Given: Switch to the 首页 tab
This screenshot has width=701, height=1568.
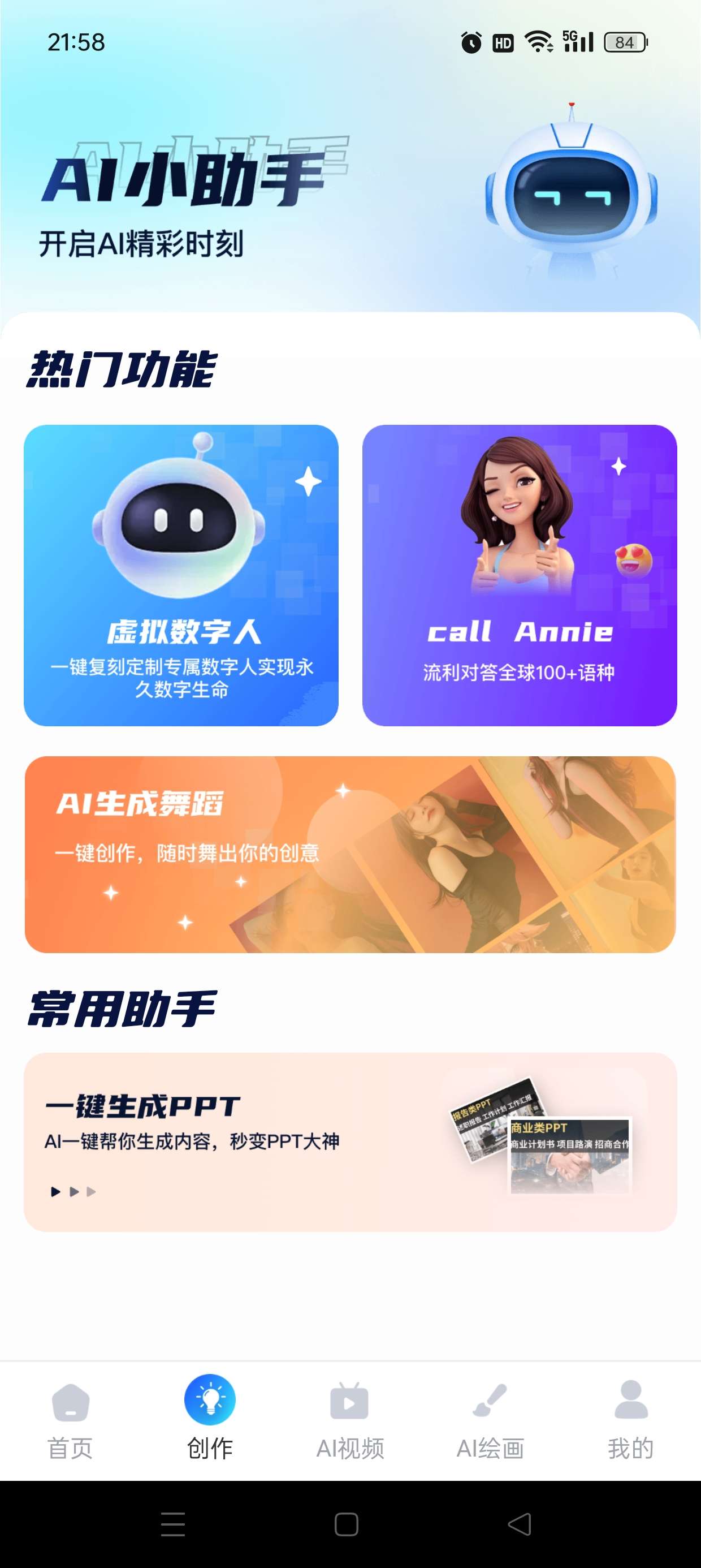Looking at the screenshot, I should (71, 1418).
